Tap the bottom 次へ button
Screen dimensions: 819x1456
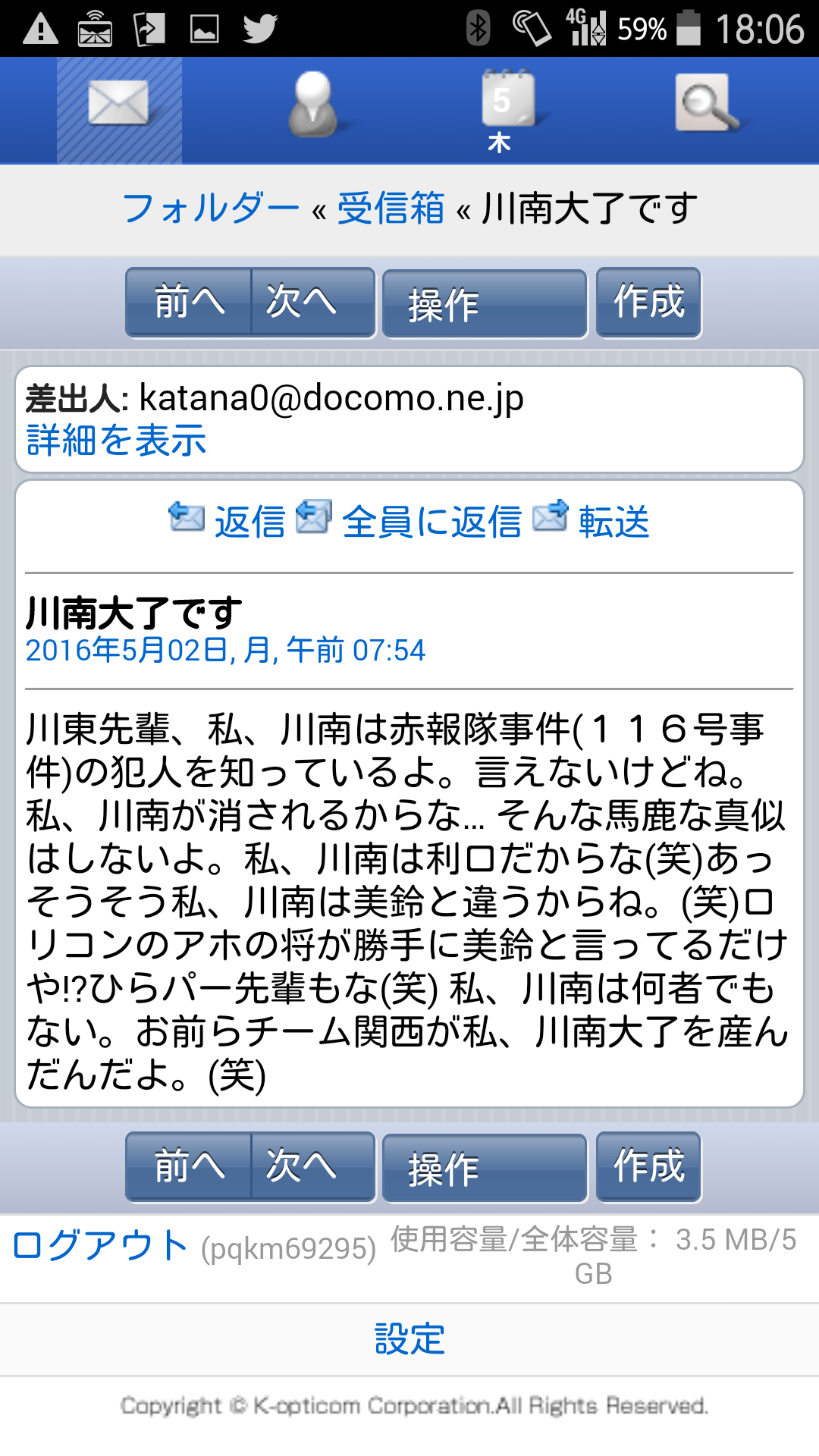[312, 1166]
